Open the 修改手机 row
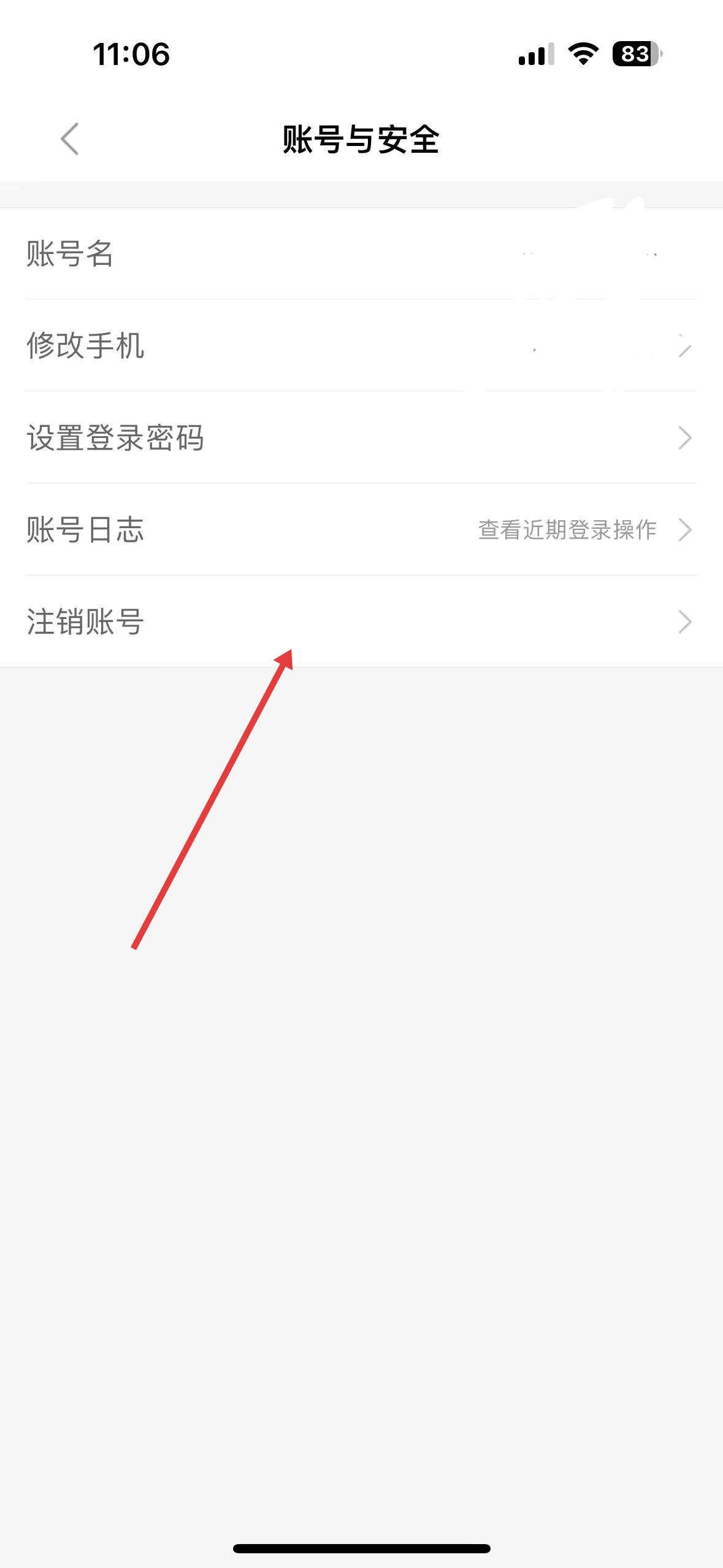 click(361, 345)
